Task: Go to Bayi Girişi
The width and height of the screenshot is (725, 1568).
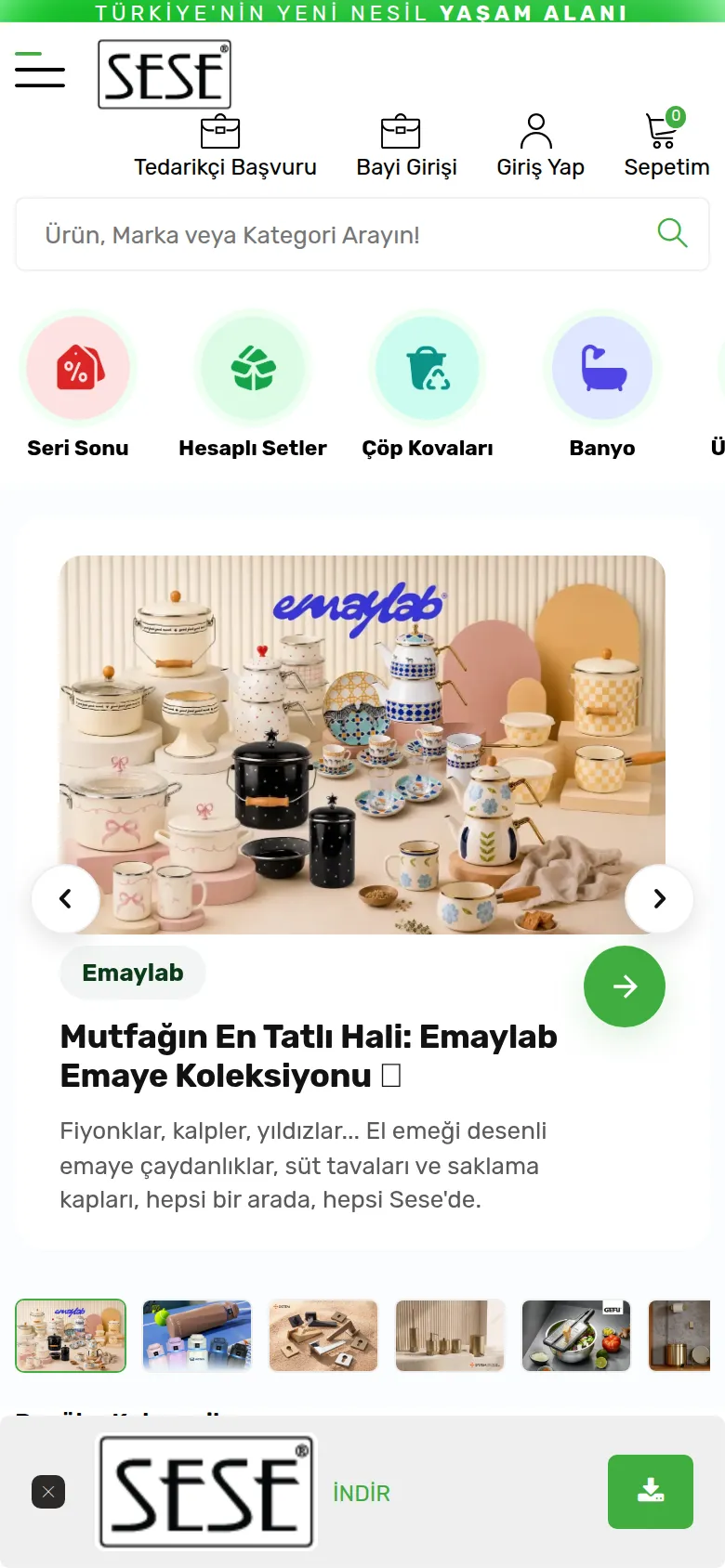Action: (x=406, y=147)
